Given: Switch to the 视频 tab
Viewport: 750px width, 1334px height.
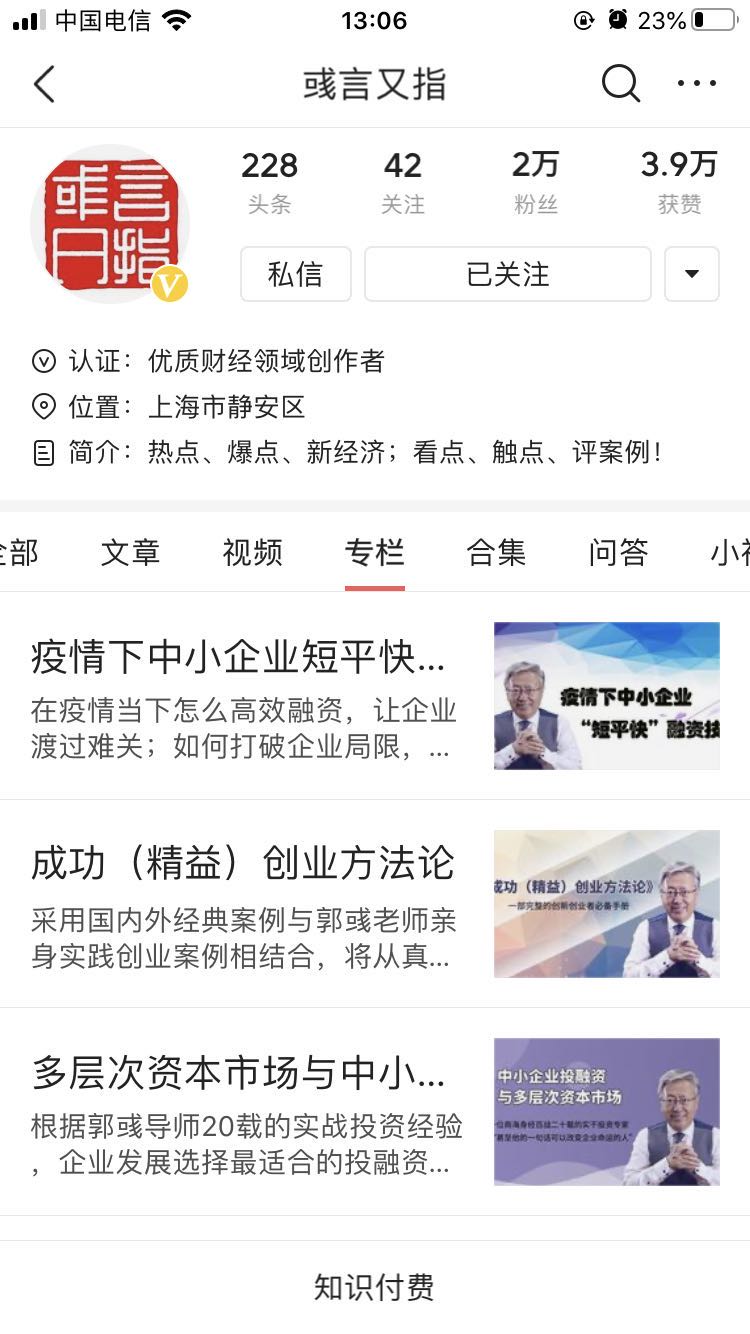Looking at the screenshot, I should (x=253, y=551).
